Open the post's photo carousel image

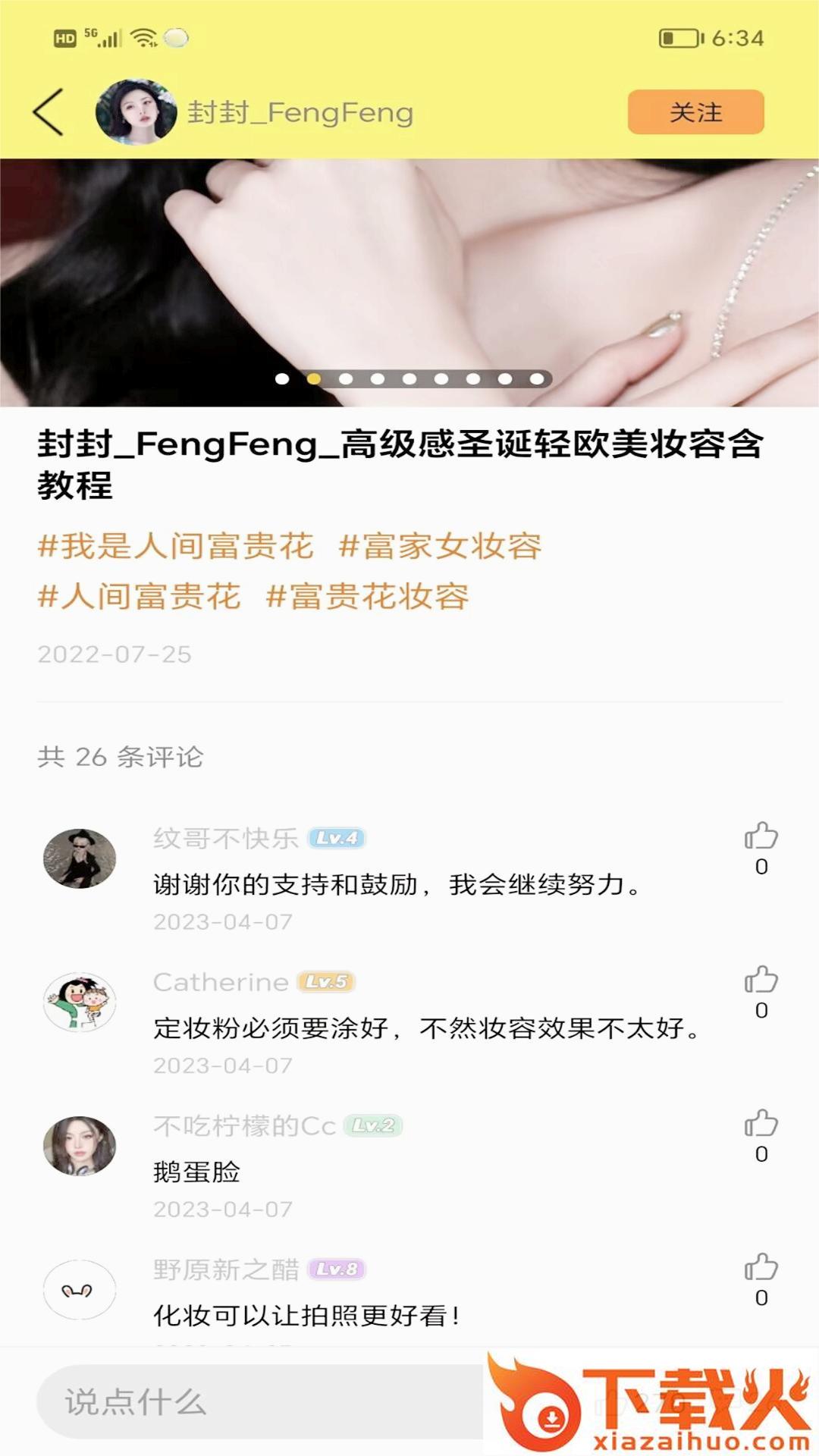click(x=409, y=273)
